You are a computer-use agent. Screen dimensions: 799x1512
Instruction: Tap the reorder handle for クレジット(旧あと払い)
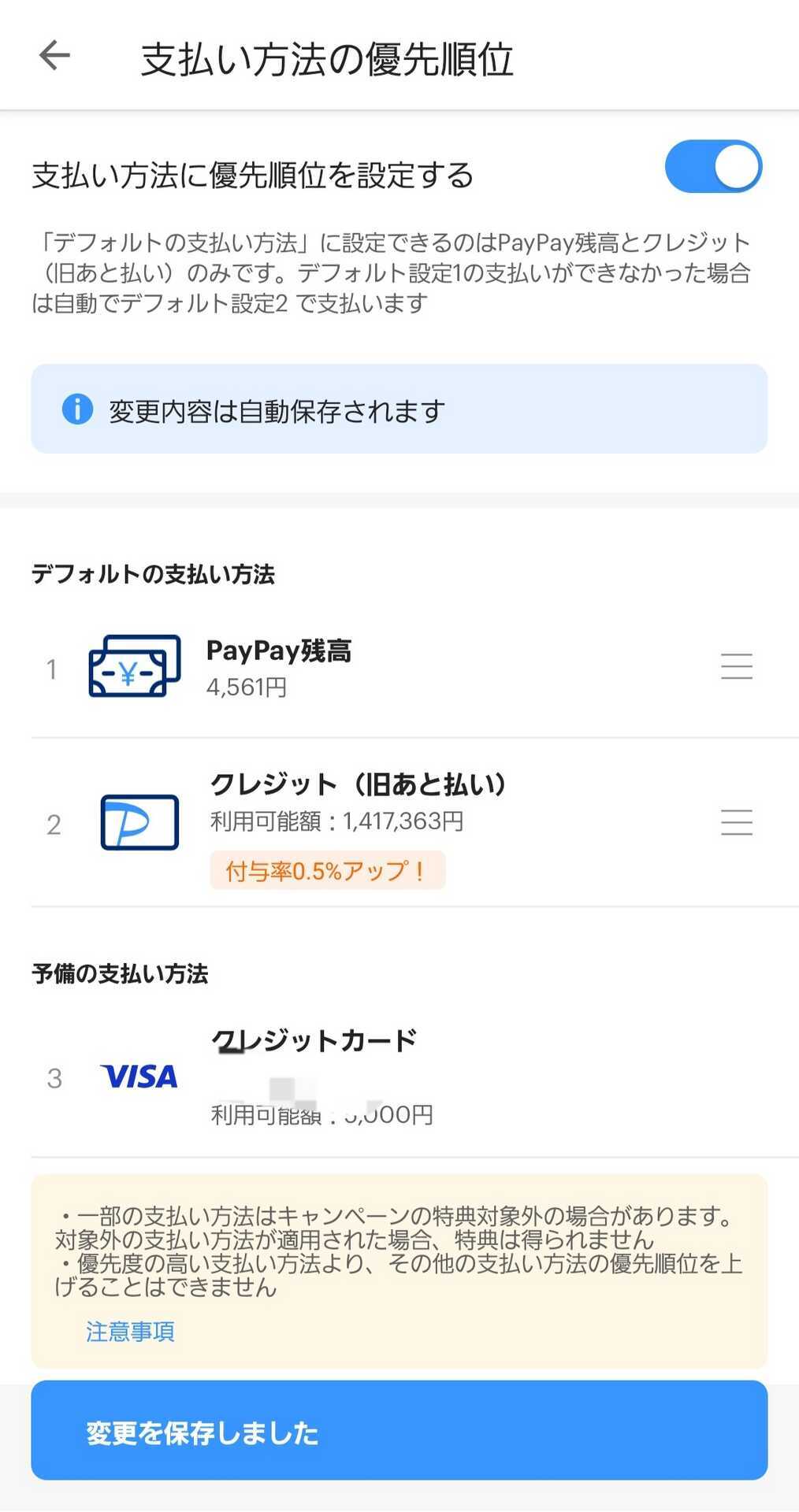point(737,822)
